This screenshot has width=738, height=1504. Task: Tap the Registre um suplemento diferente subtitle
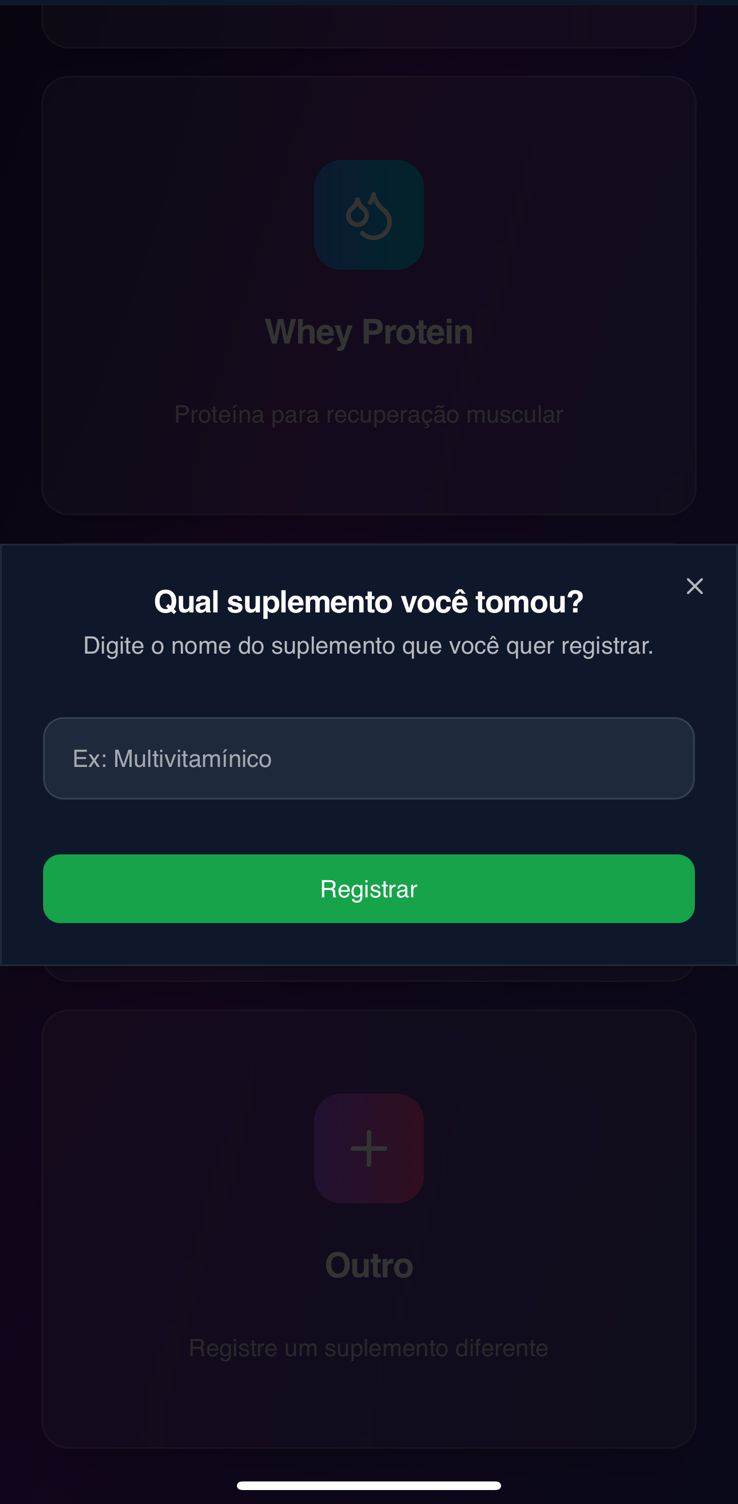[x=369, y=1347]
